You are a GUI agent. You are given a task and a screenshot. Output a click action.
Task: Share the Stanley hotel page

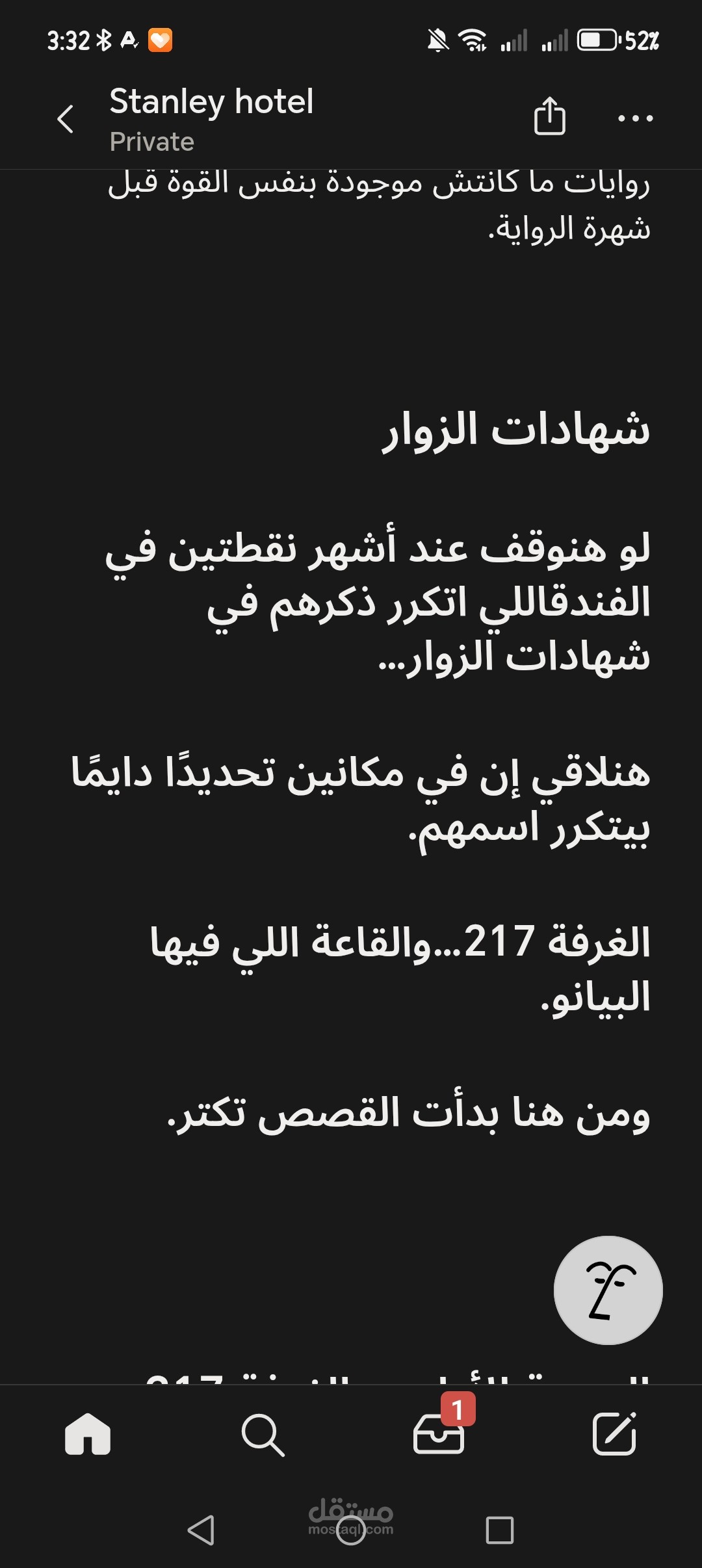pyautogui.click(x=549, y=117)
